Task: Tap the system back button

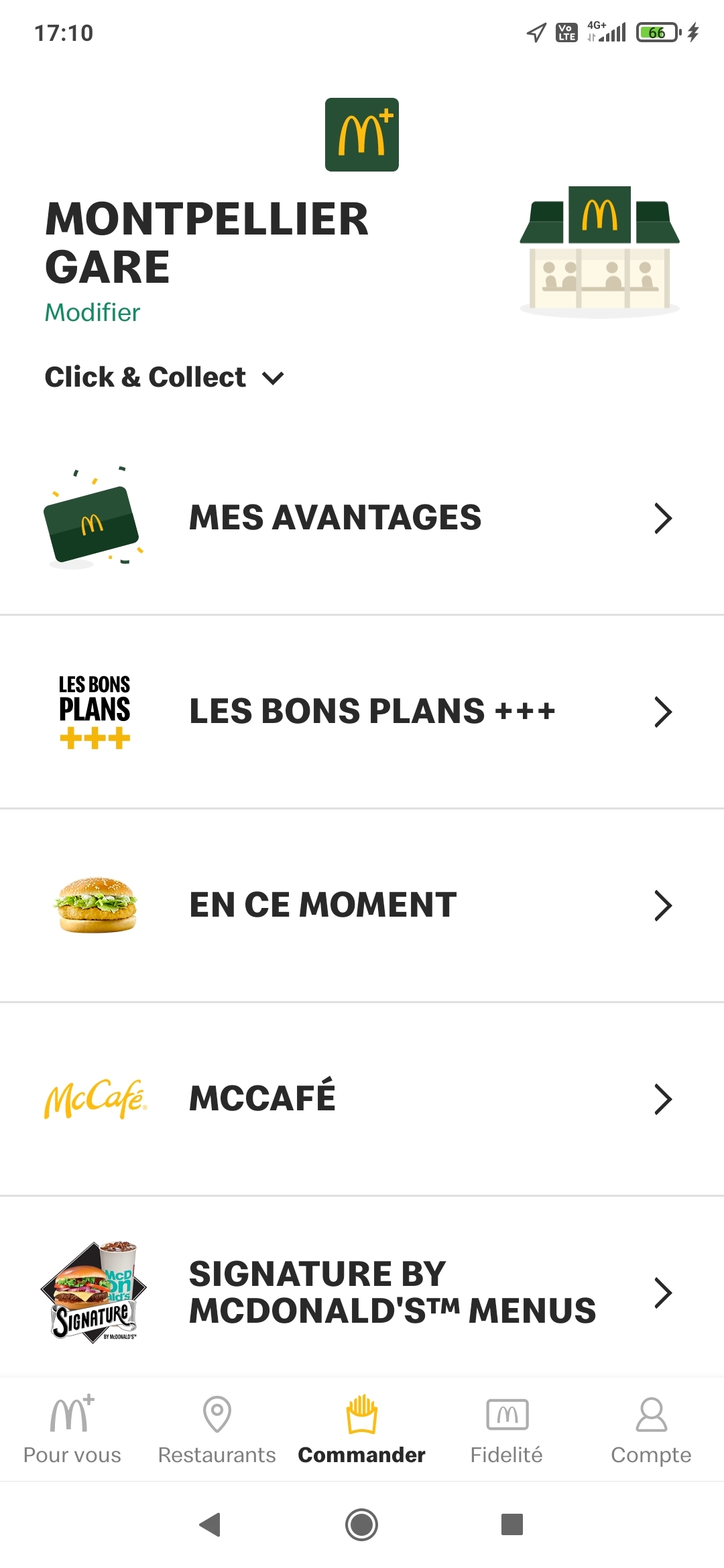Action: click(x=210, y=1524)
